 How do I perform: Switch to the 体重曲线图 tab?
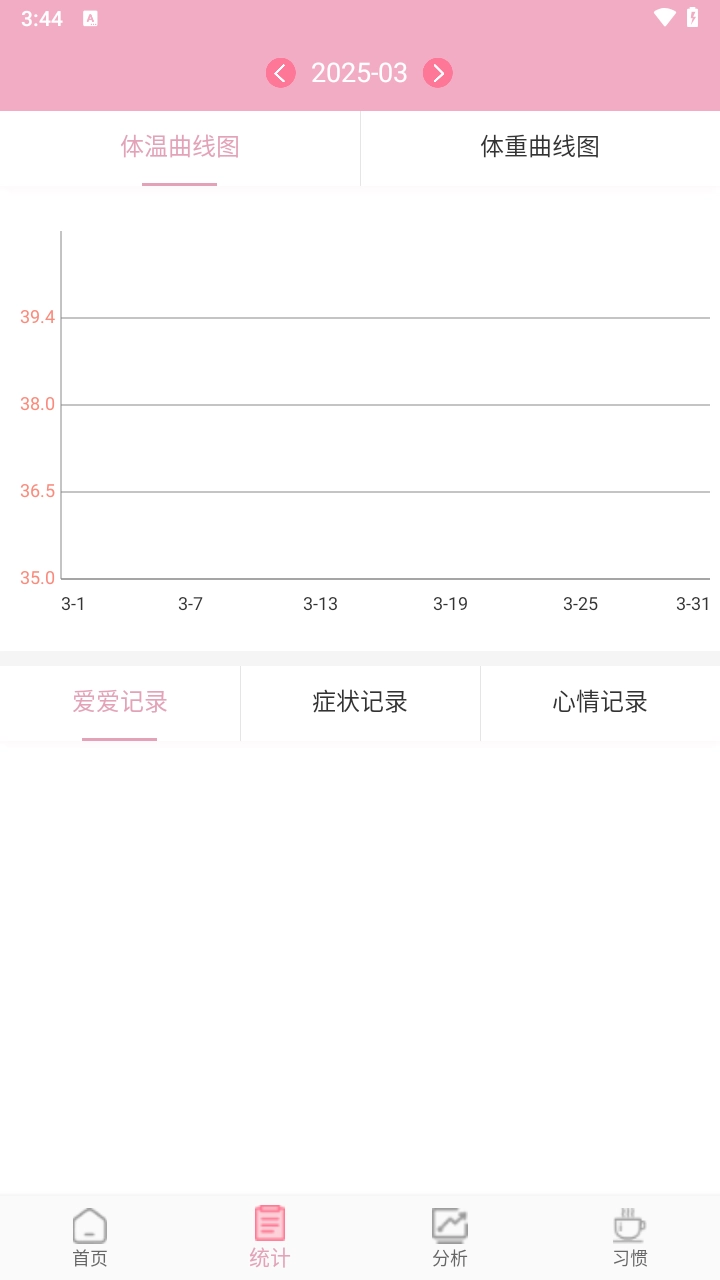click(x=540, y=148)
